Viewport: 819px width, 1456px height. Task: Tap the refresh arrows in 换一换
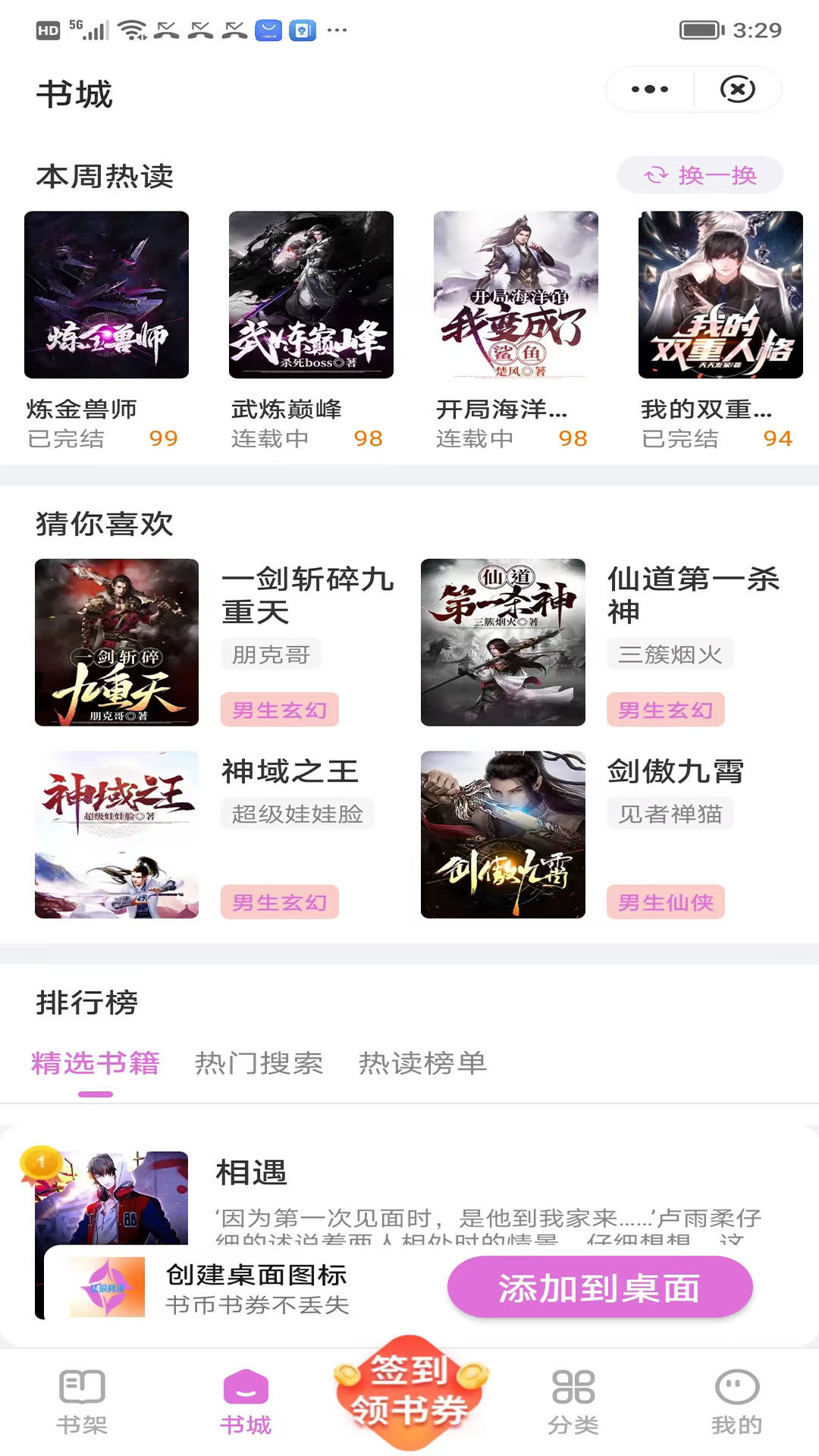tap(656, 174)
